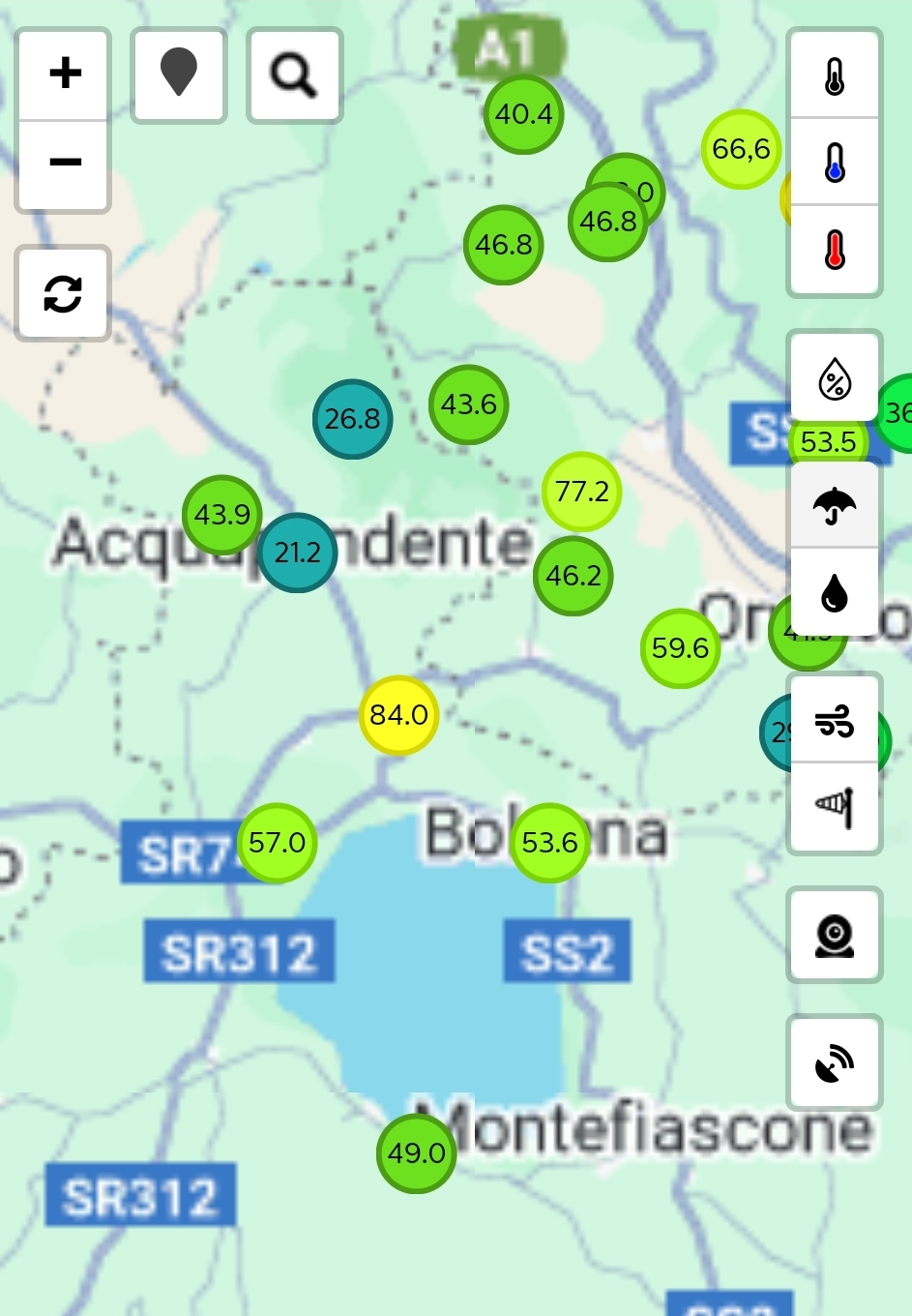Select the black water drop layer
The width and height of the screenshot is (912, 1316).
[835, 592]
